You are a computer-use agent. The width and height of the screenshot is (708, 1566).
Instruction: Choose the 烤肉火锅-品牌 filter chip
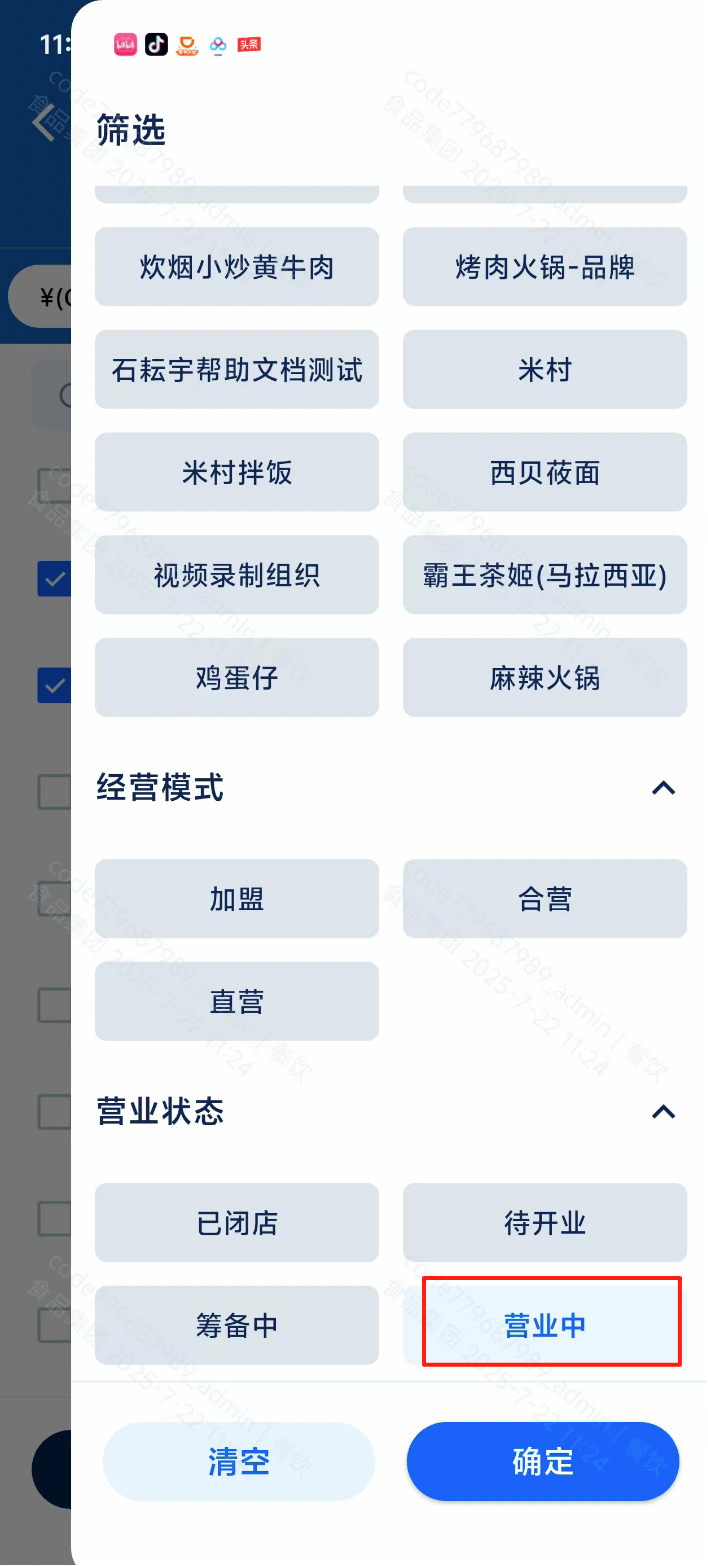pos(545,267)
